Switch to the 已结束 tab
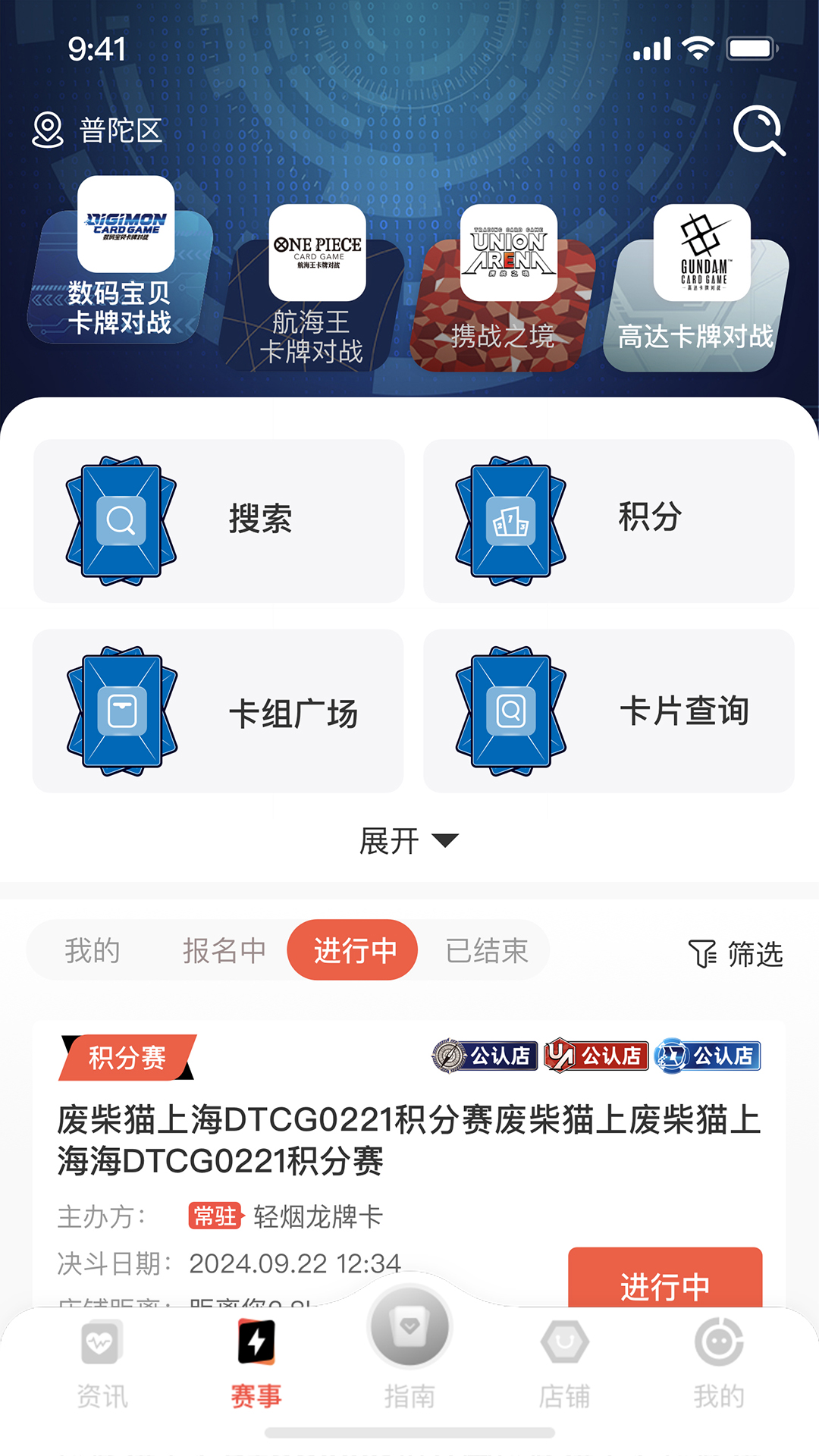The image size is (819, 1456). 487,949
